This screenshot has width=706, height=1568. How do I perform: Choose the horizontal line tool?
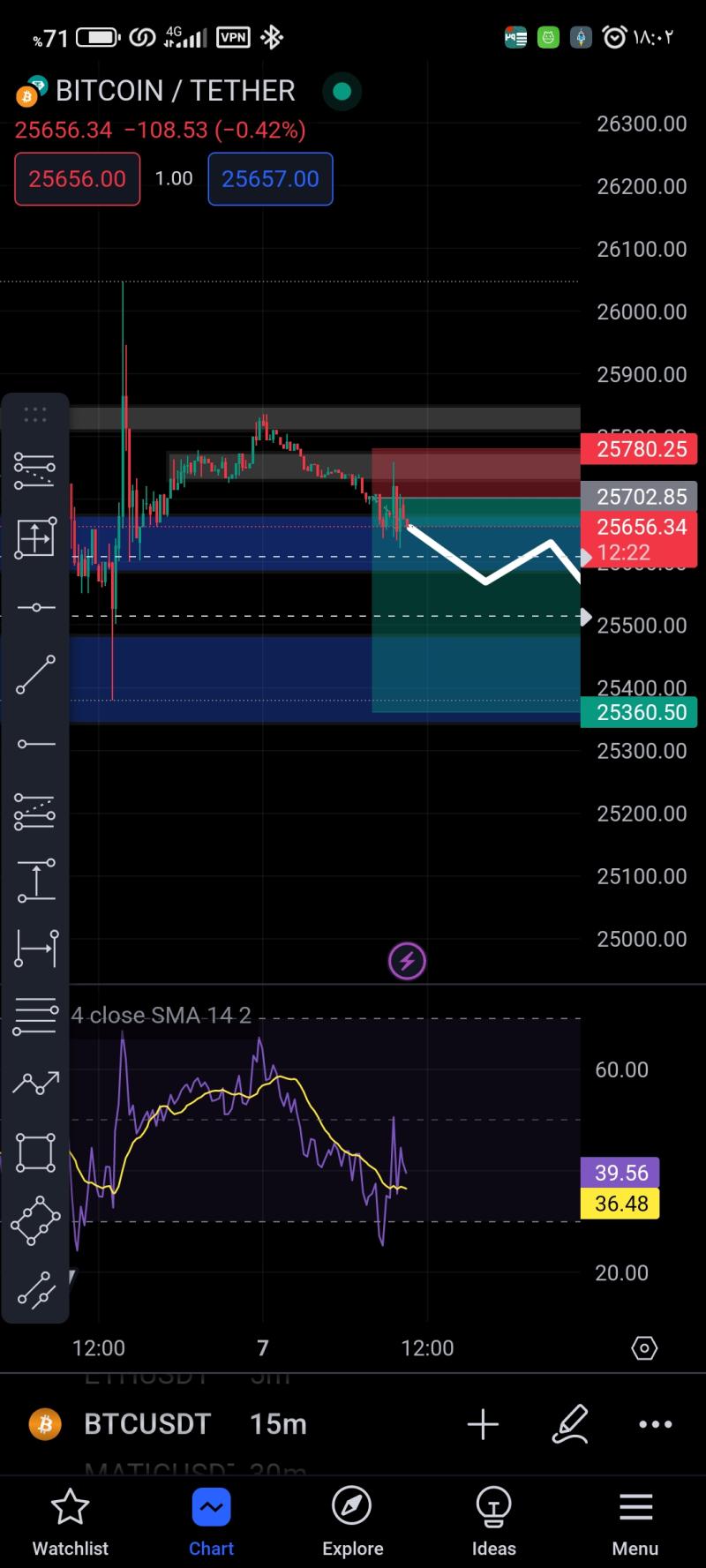click(x=35, y=608)
